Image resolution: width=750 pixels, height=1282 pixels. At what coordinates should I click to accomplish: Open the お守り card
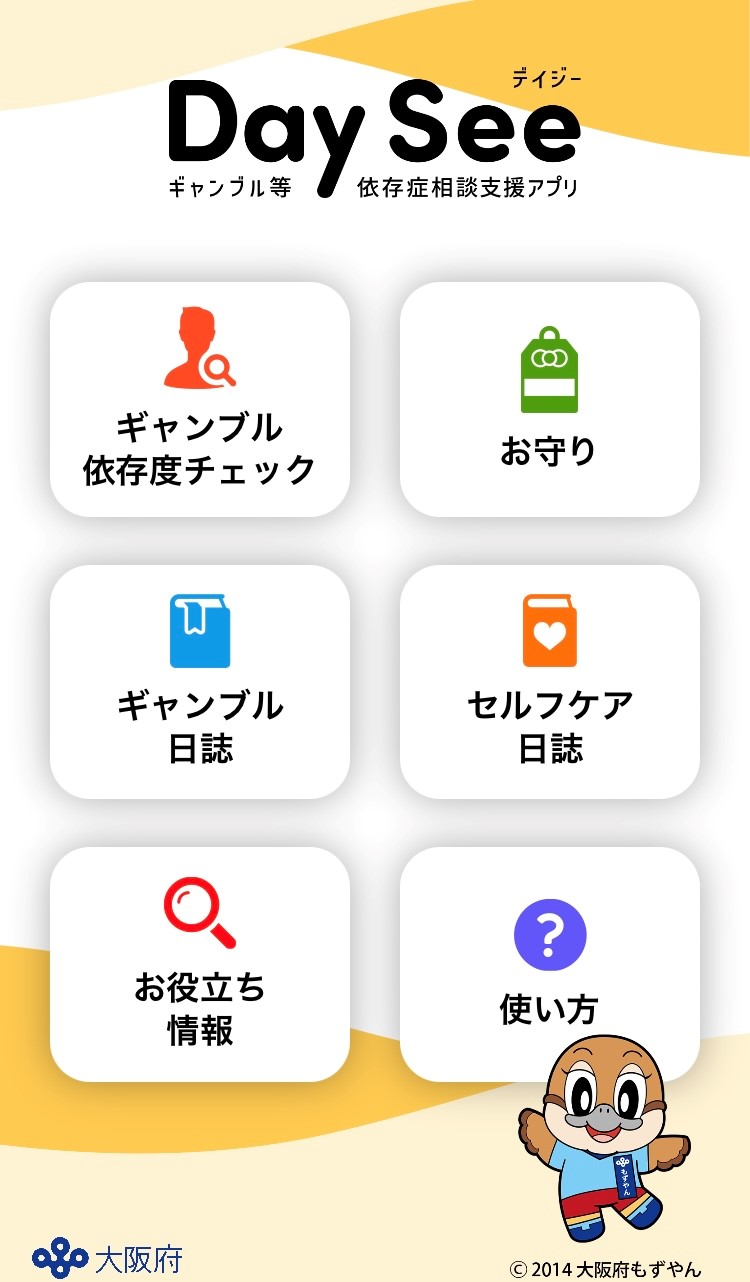549,399
